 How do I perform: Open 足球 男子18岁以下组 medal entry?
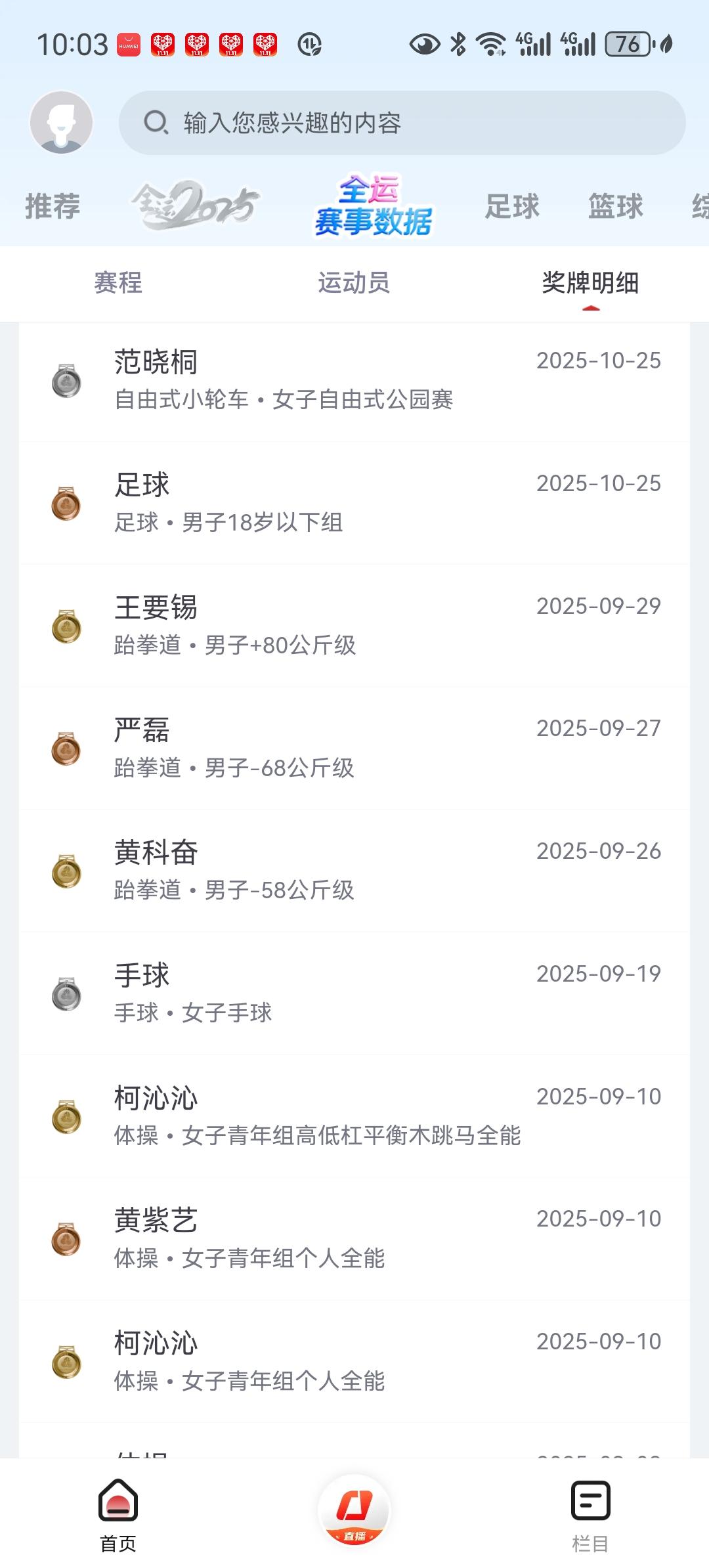pyautogui.click(x=354, y=504)
